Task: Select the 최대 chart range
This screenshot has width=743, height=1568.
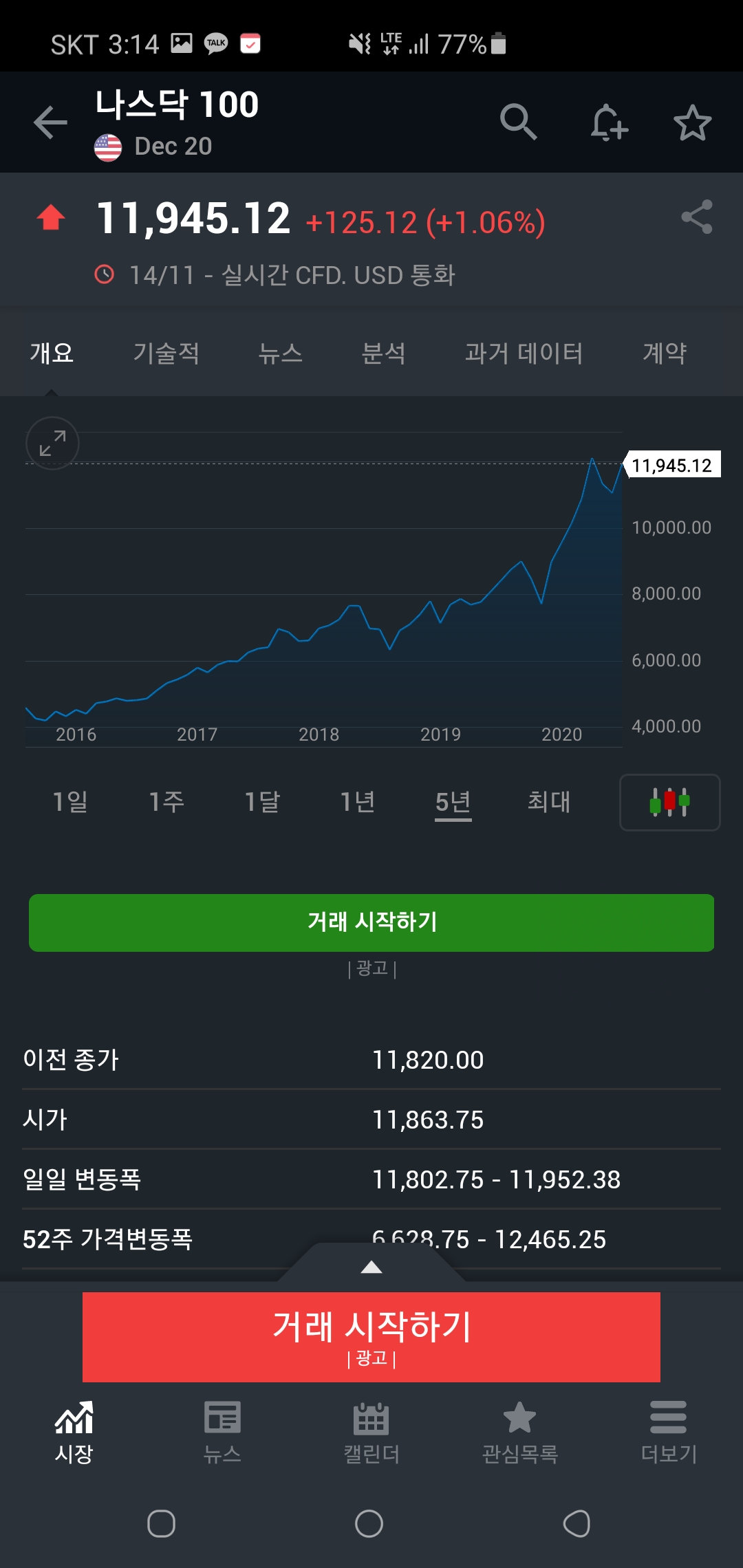Action: tap(549, 802)
